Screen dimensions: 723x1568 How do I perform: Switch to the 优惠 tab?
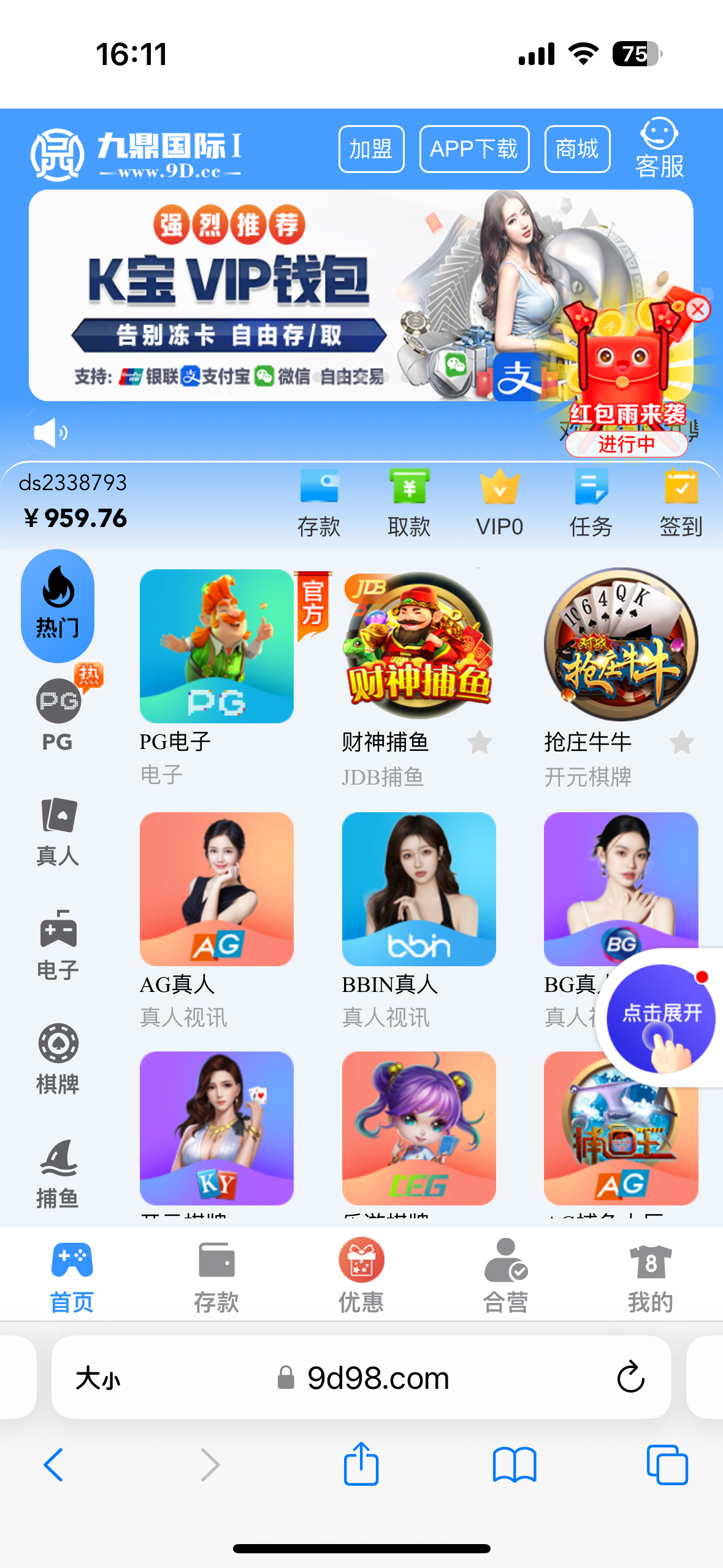(x=361, y=1275)
